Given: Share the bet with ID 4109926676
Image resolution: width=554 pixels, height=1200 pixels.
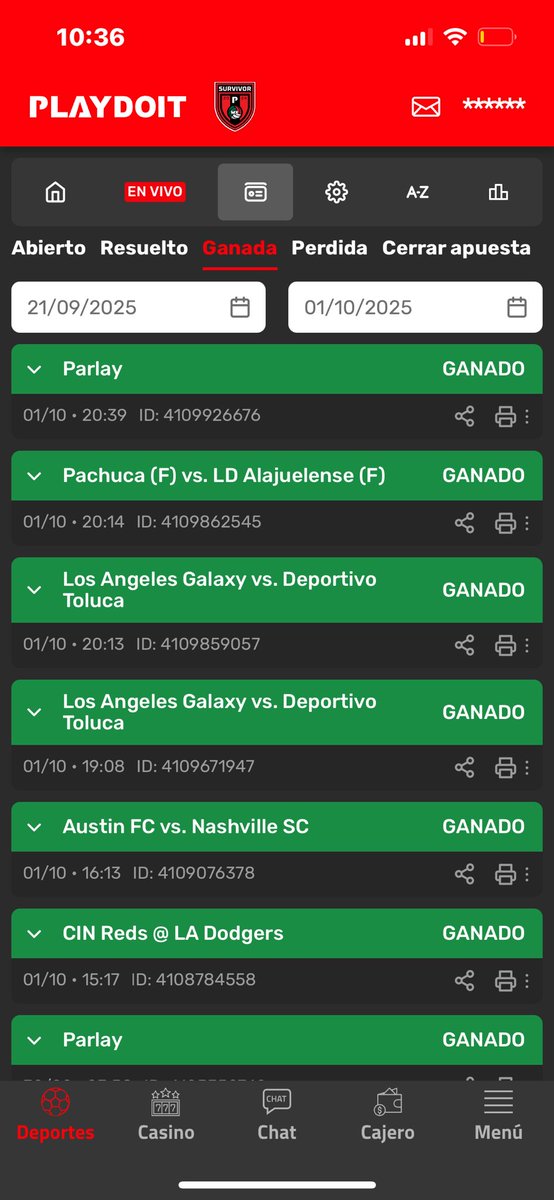Looking at the screenshot, I should (464, 416).
